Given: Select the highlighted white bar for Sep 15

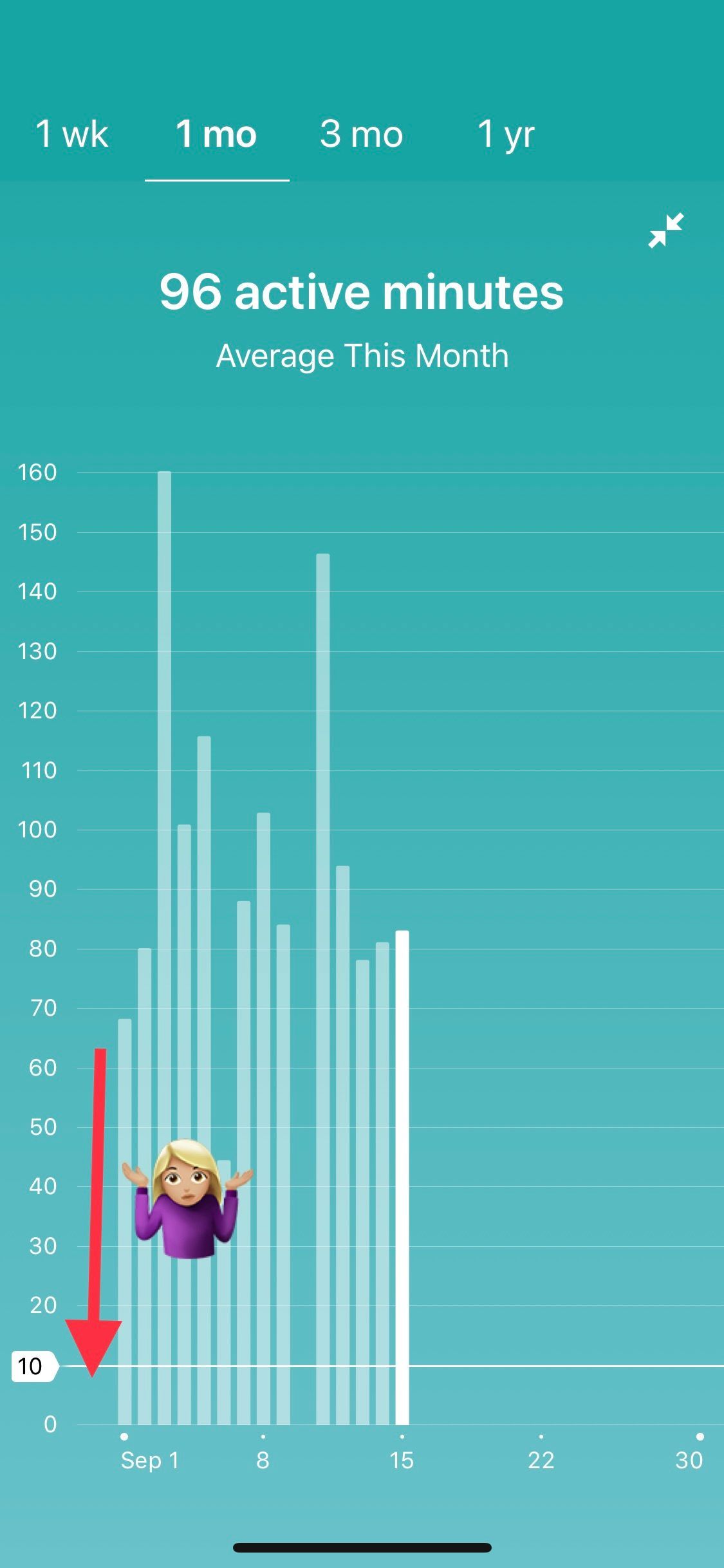Looking at the screenshot, I should [x=402, y=1178].
